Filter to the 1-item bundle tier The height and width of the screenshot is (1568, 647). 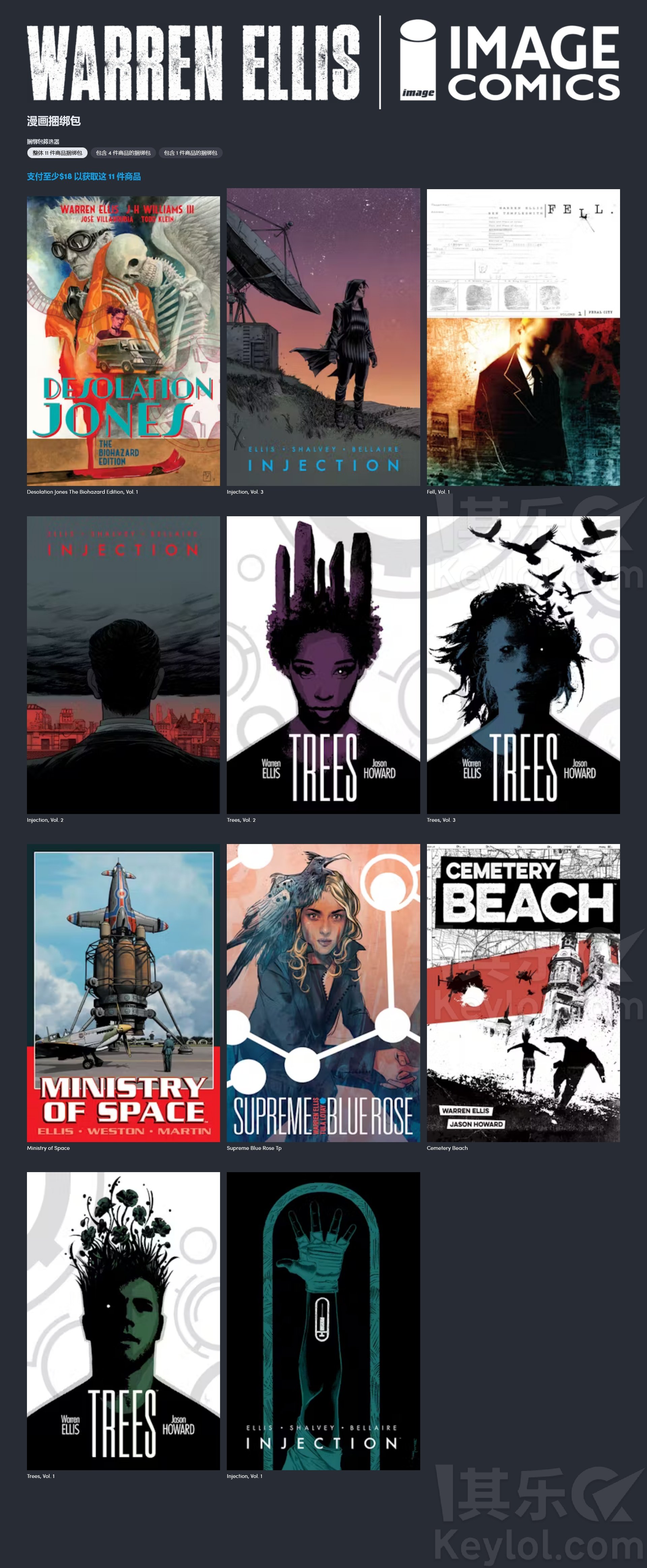point(190,153)
